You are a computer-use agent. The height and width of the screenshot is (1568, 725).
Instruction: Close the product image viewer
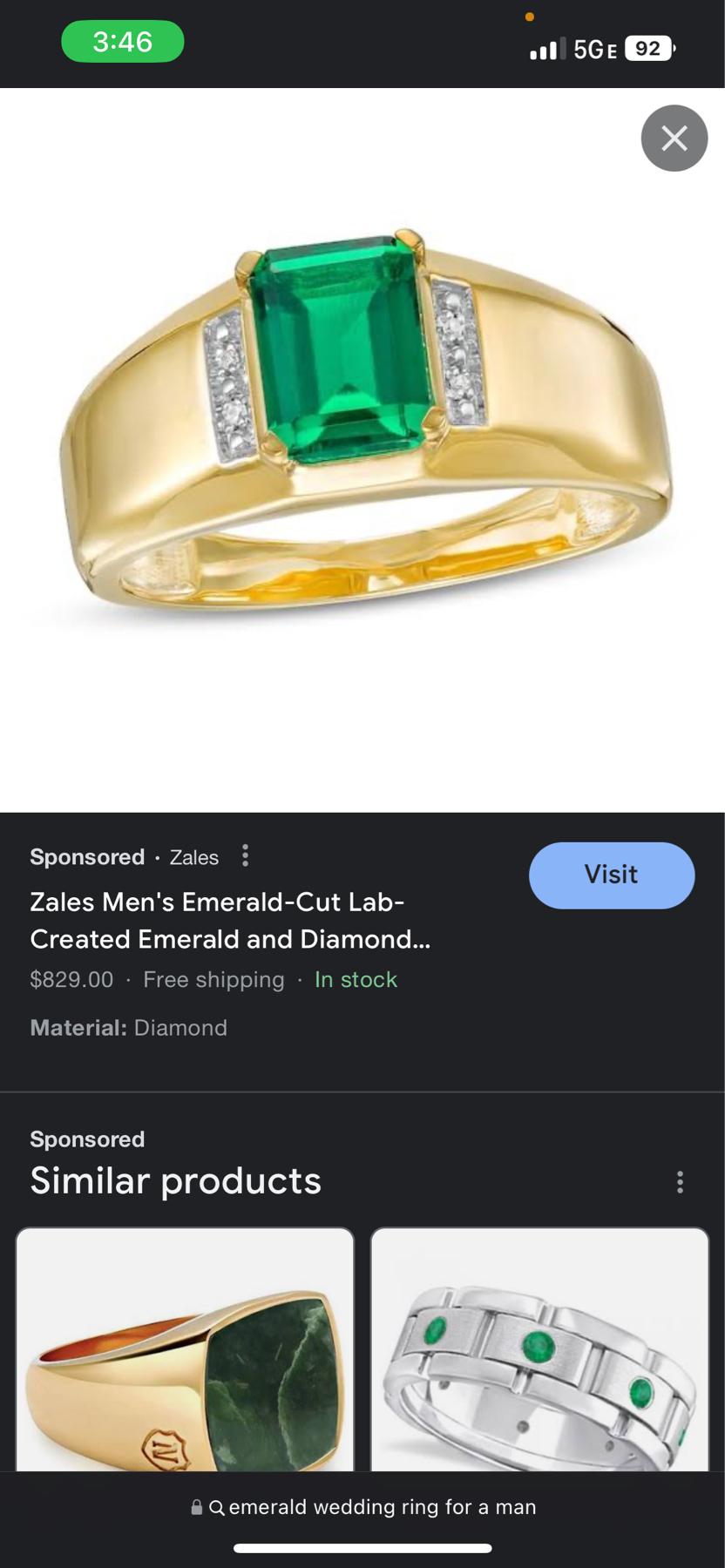674,139
